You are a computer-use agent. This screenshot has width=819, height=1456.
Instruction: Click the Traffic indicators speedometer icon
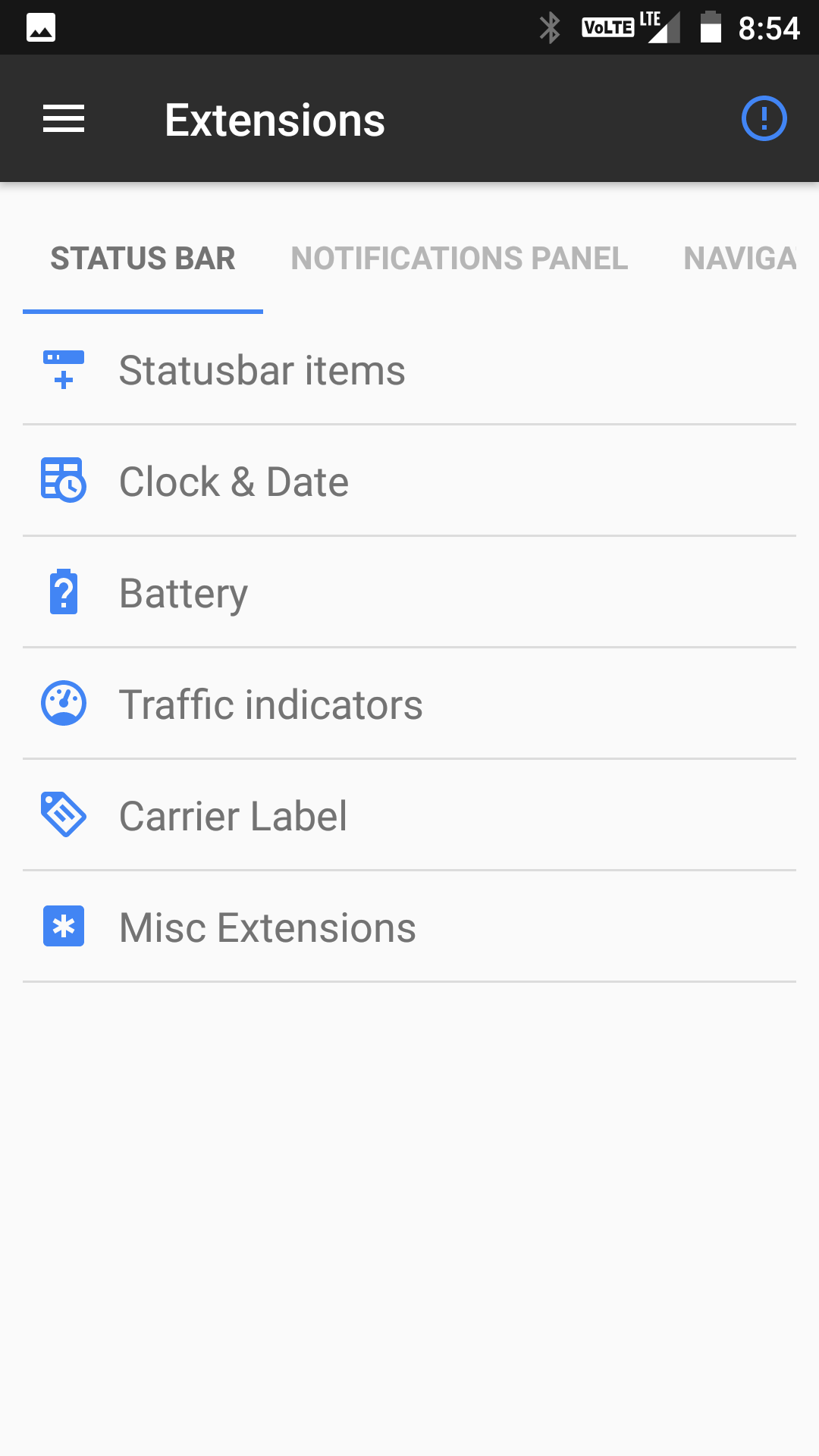point(64,704)
